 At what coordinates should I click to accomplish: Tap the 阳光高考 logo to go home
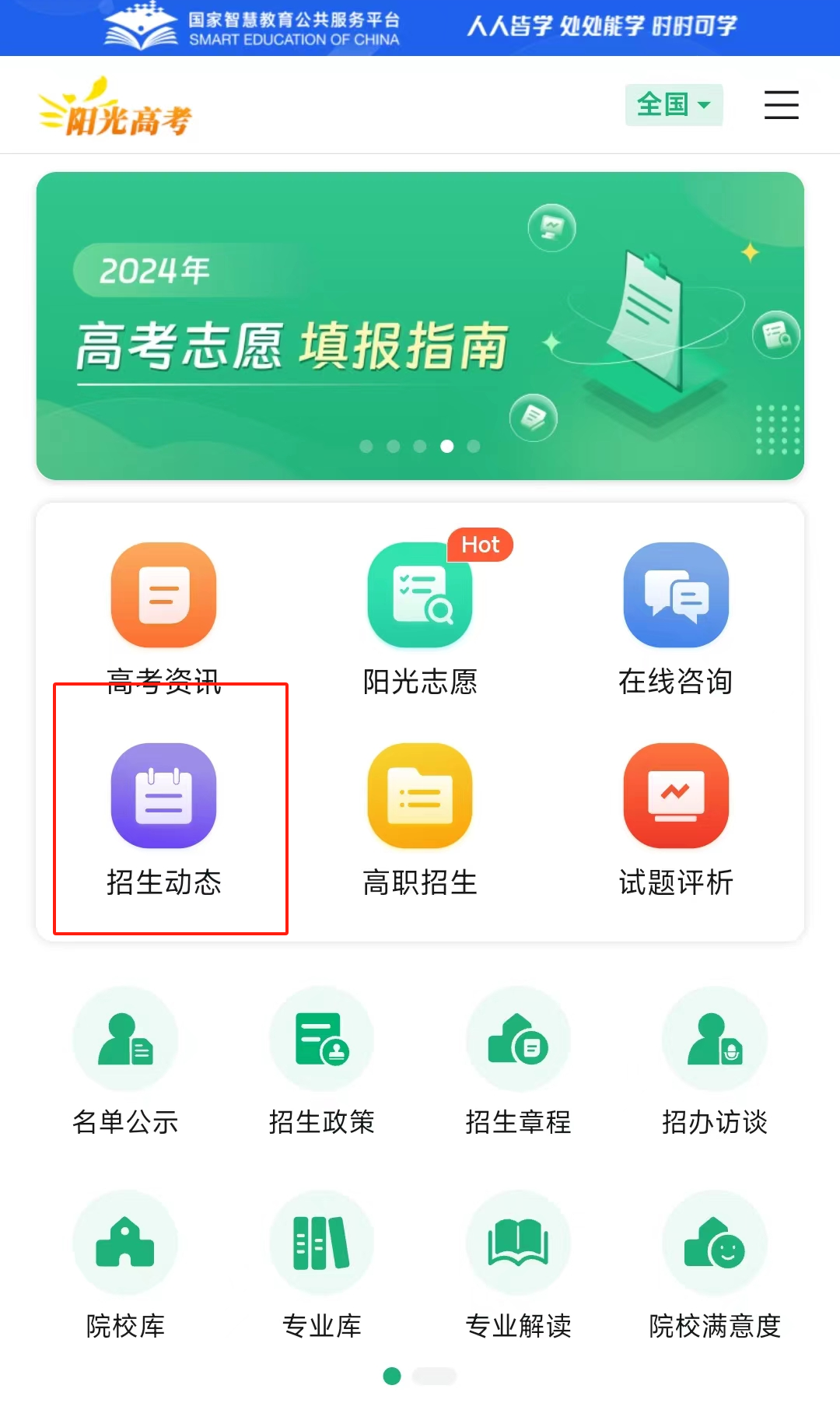115,109
